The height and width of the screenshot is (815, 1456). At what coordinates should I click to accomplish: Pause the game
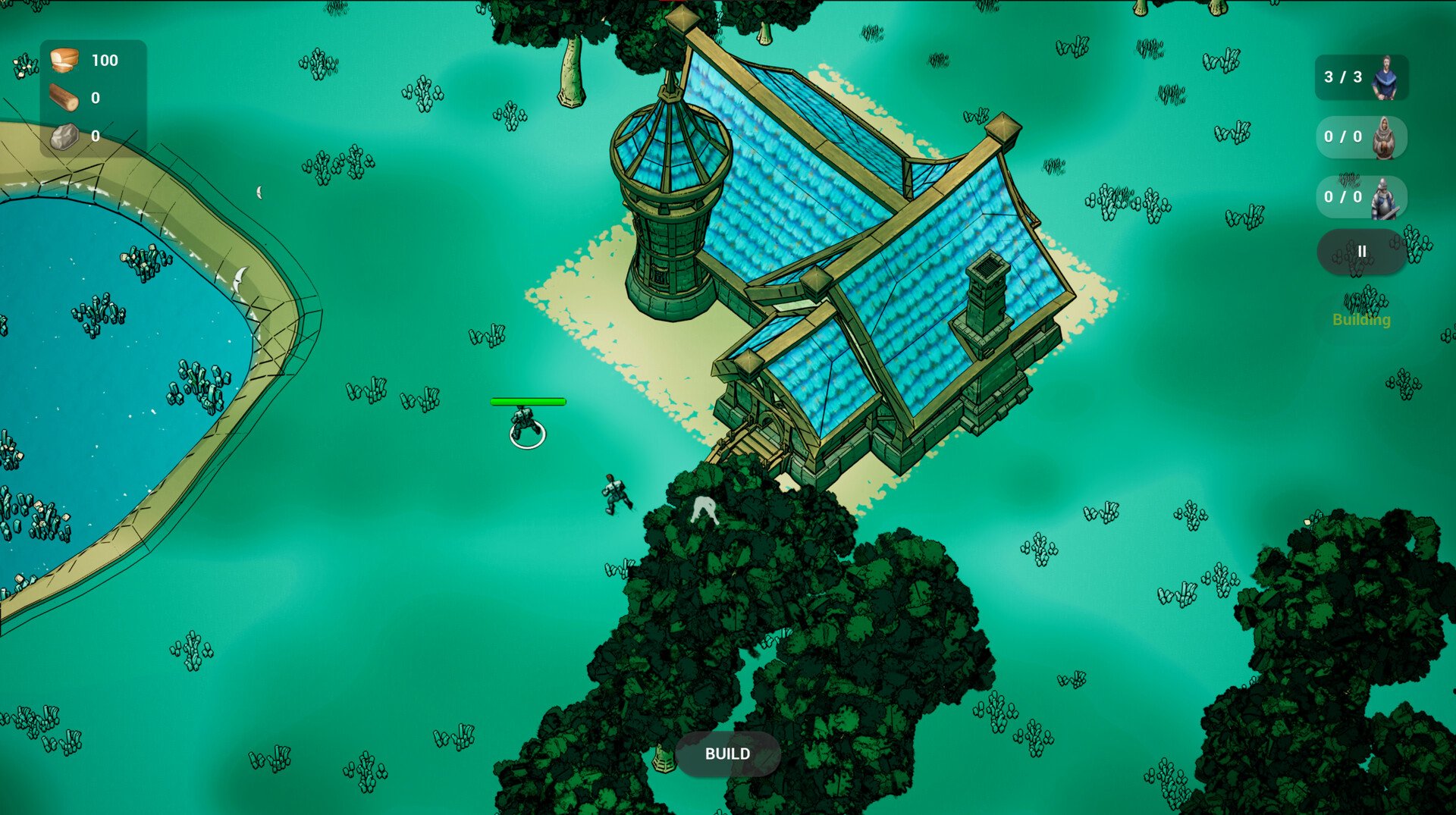1361,252
